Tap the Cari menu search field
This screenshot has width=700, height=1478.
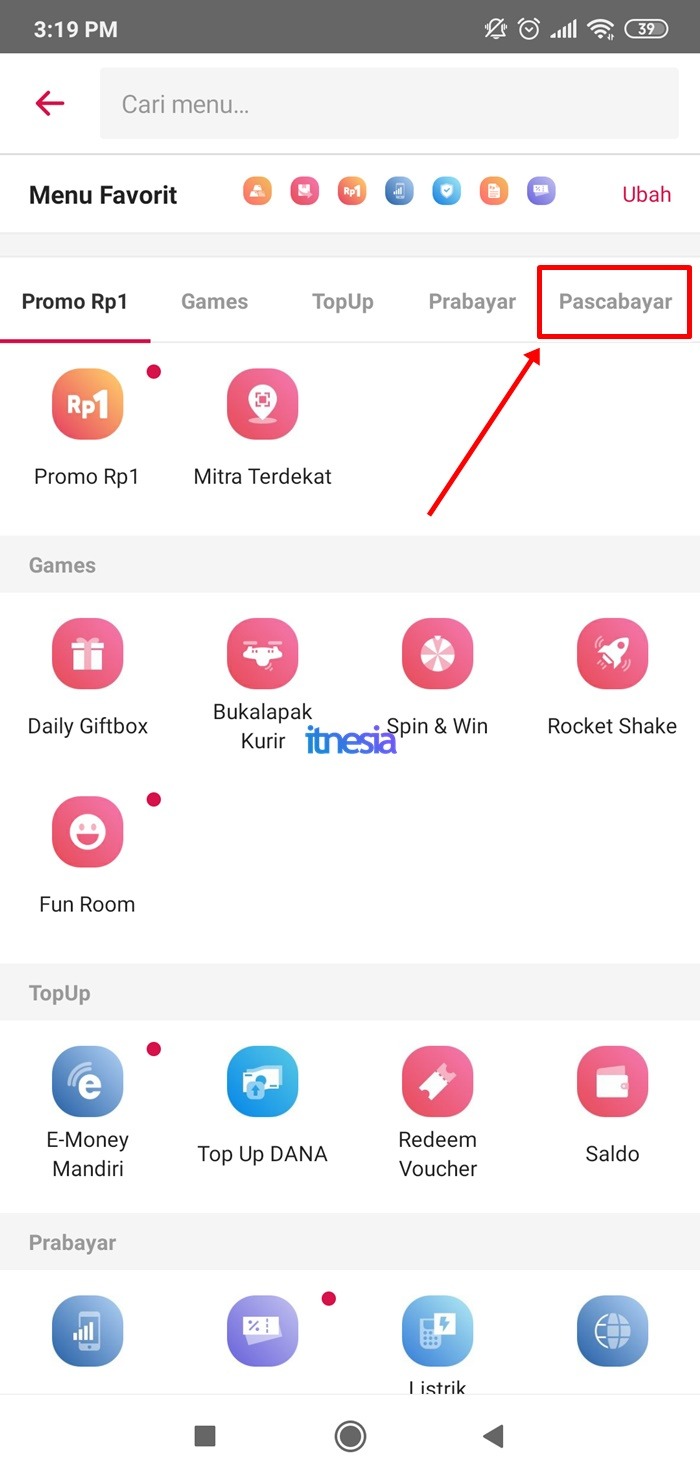pyautogui.click(x=388, y=104)
